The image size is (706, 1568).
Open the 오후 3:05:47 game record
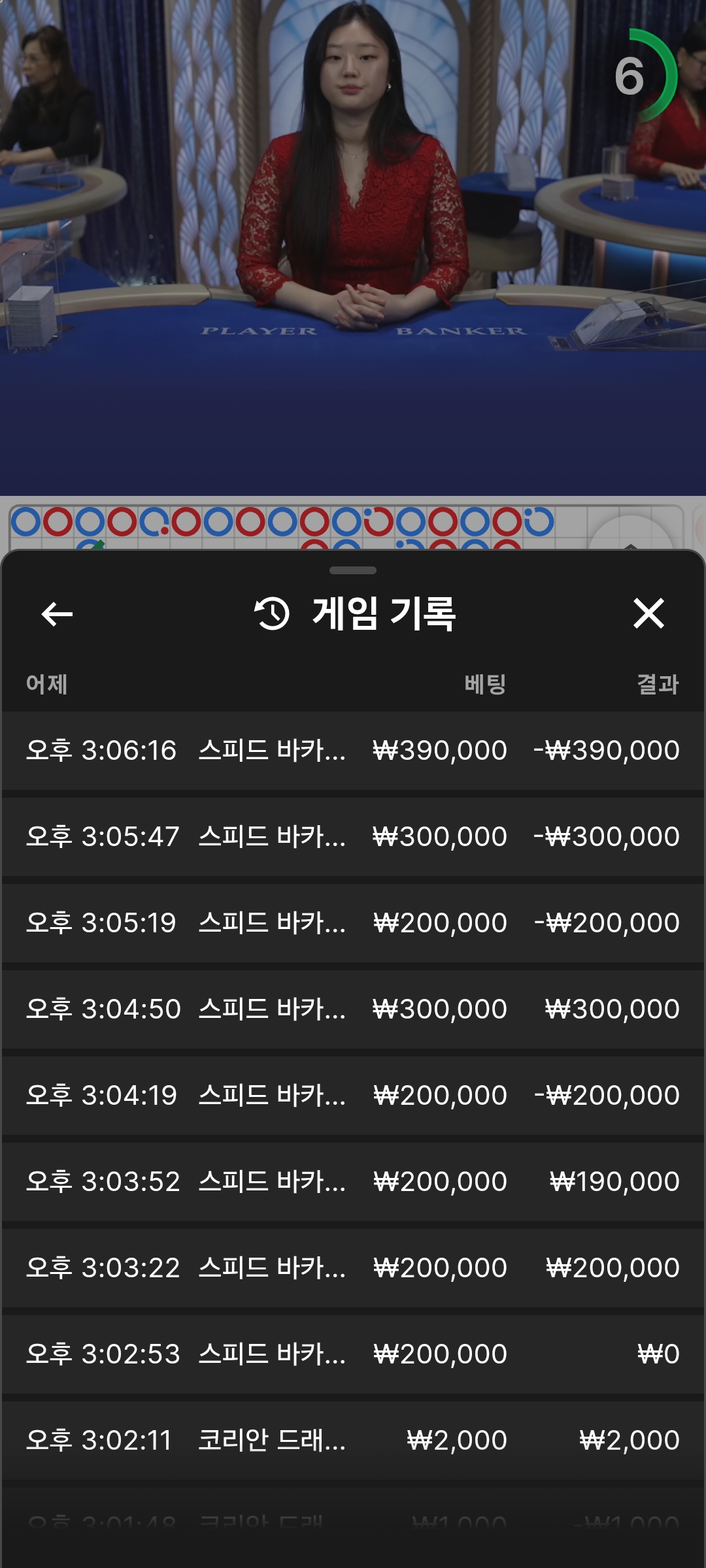(x=353, y=836)
